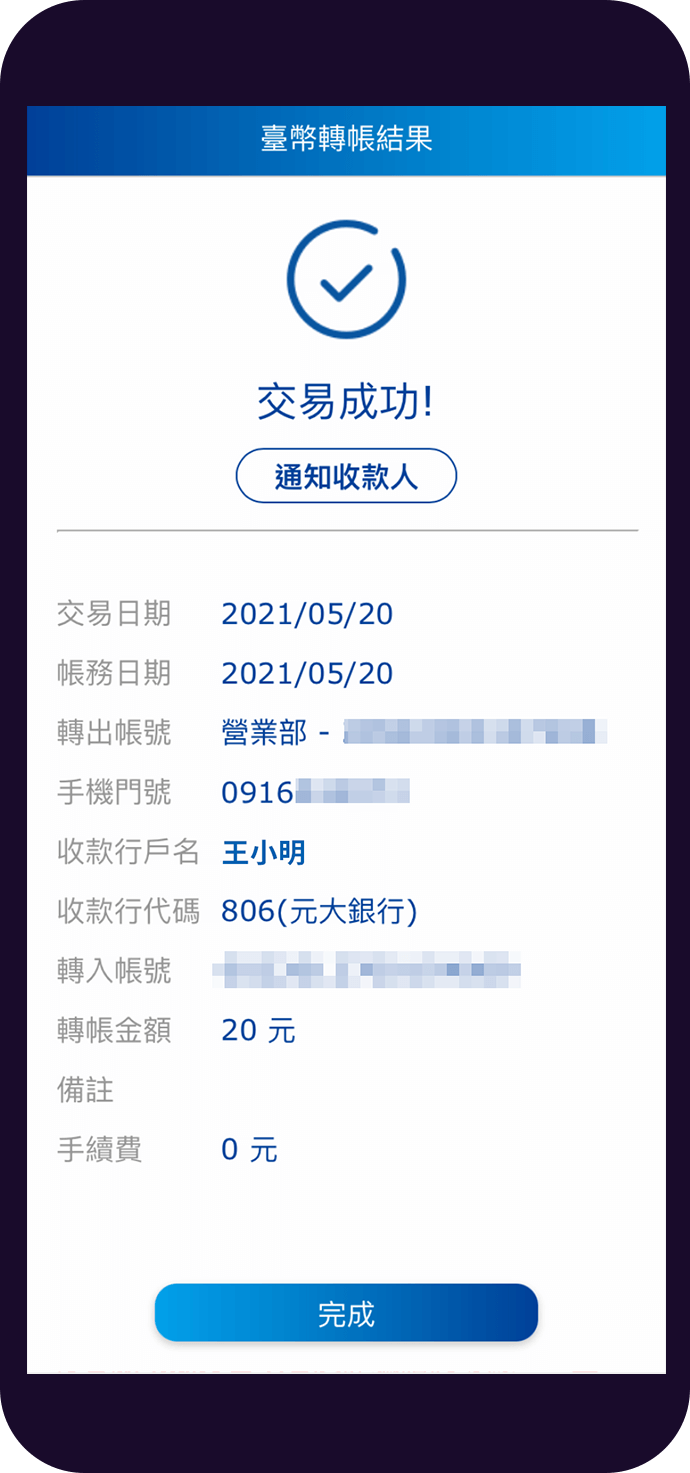Tap the 通知收款人 button
Screen dimensions: 690x1473
[x=346, y=476]
